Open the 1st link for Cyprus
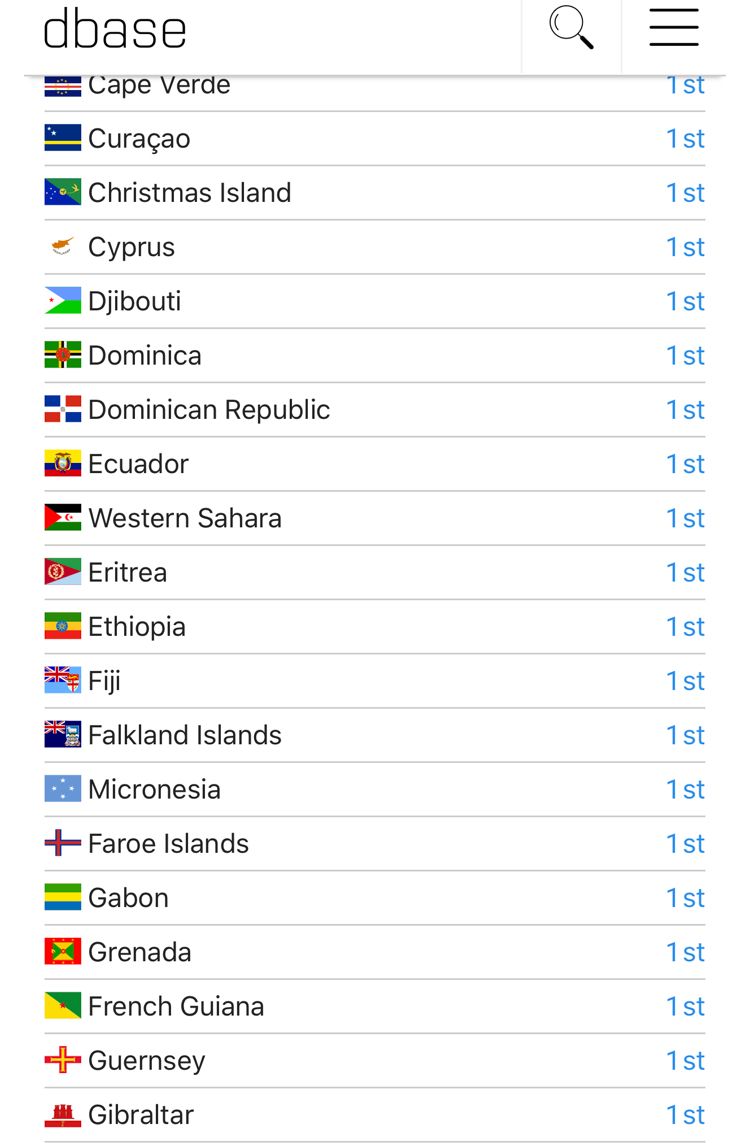 [685, 247]
